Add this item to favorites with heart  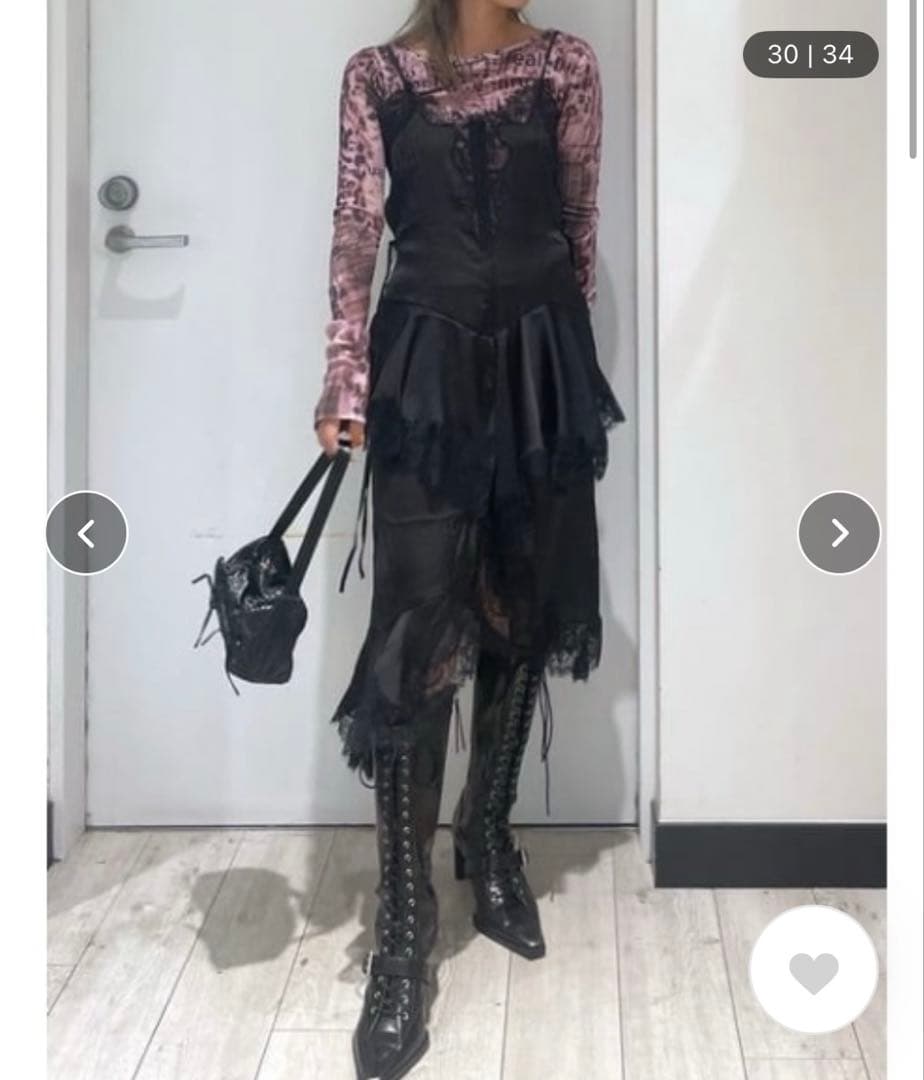813,971
